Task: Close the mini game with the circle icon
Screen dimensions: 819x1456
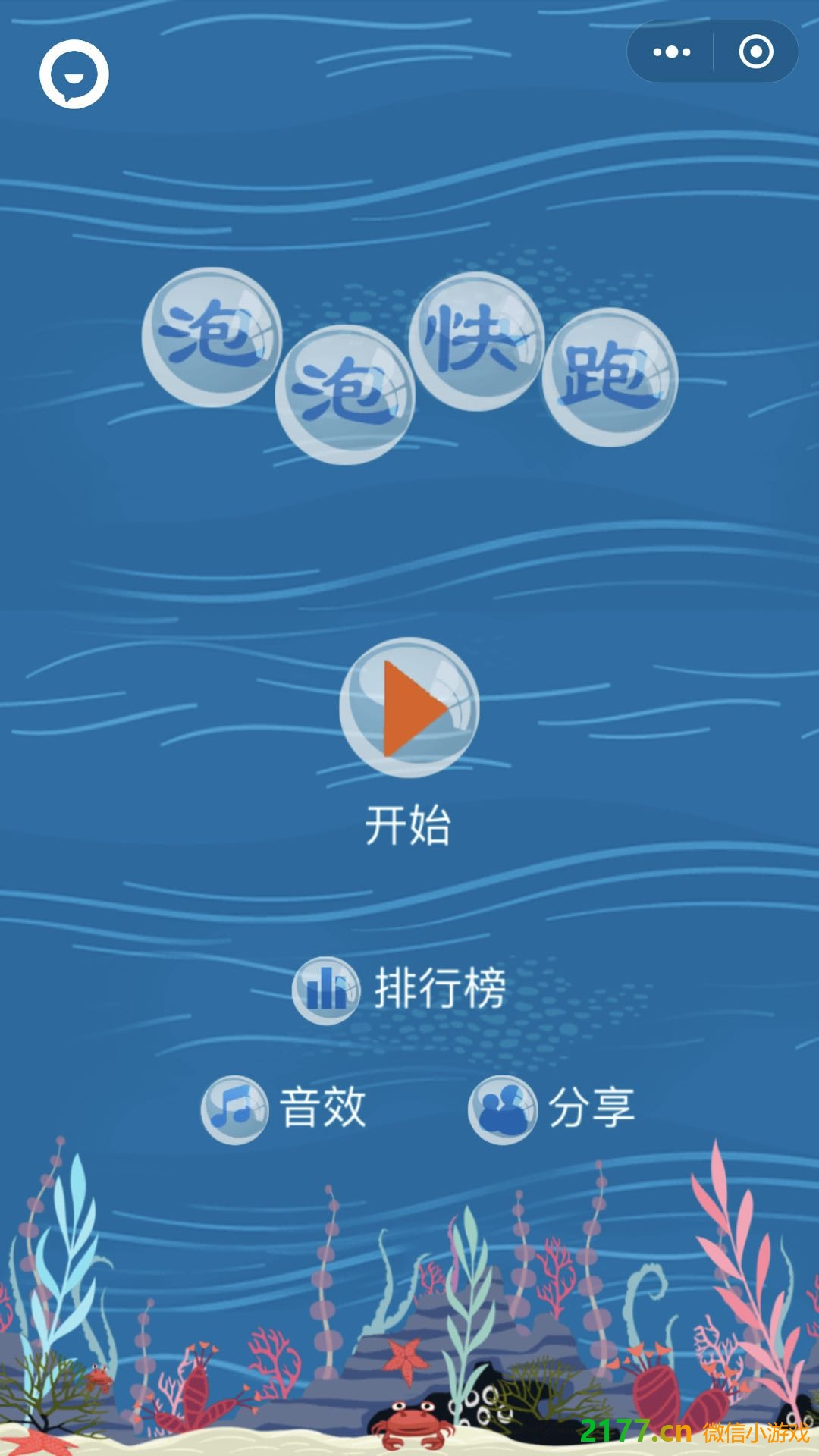Action: 755,52
